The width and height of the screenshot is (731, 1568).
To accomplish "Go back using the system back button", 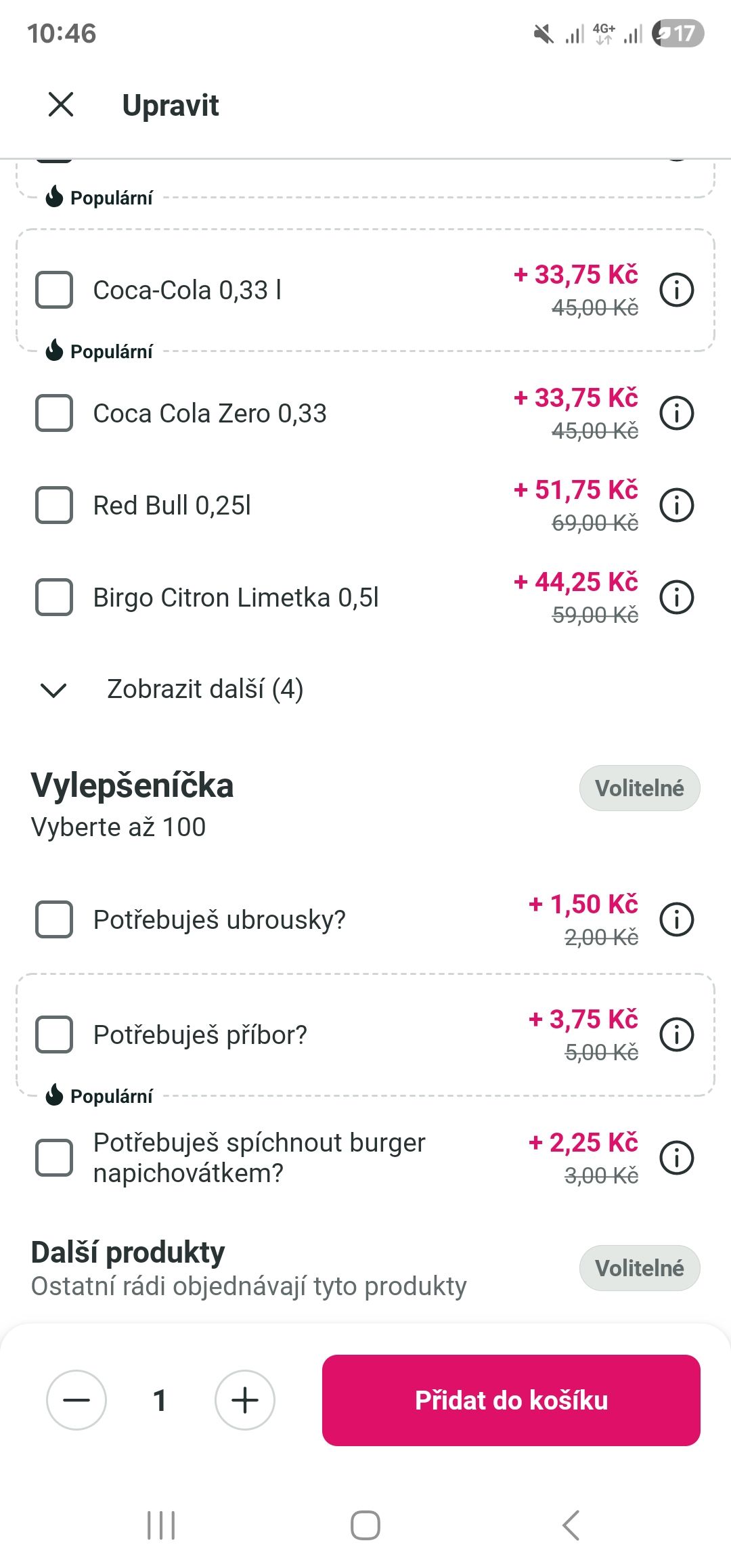I will coord(571,1525).
